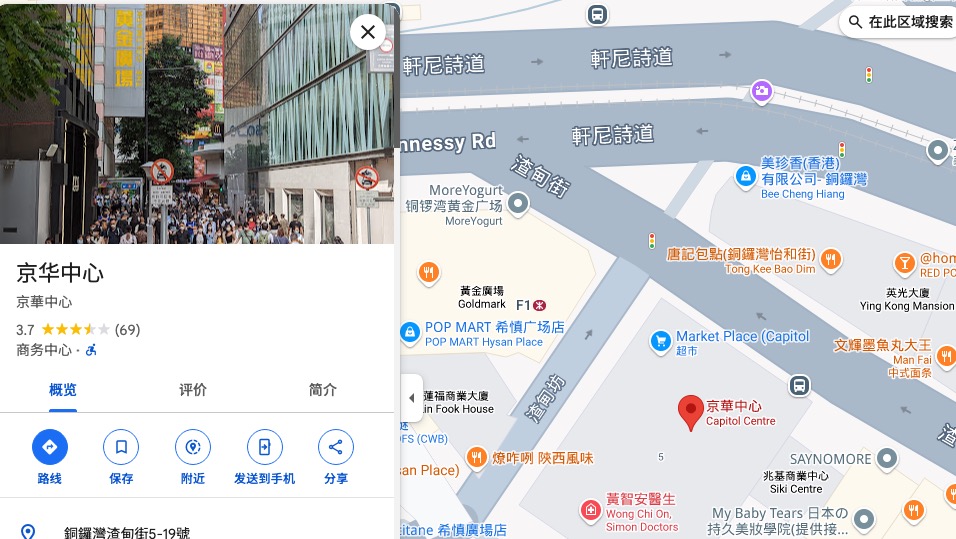Collapse the side panel with arrow handle
The width and height of the screenshot is (956, 539).
pos(411,398)
